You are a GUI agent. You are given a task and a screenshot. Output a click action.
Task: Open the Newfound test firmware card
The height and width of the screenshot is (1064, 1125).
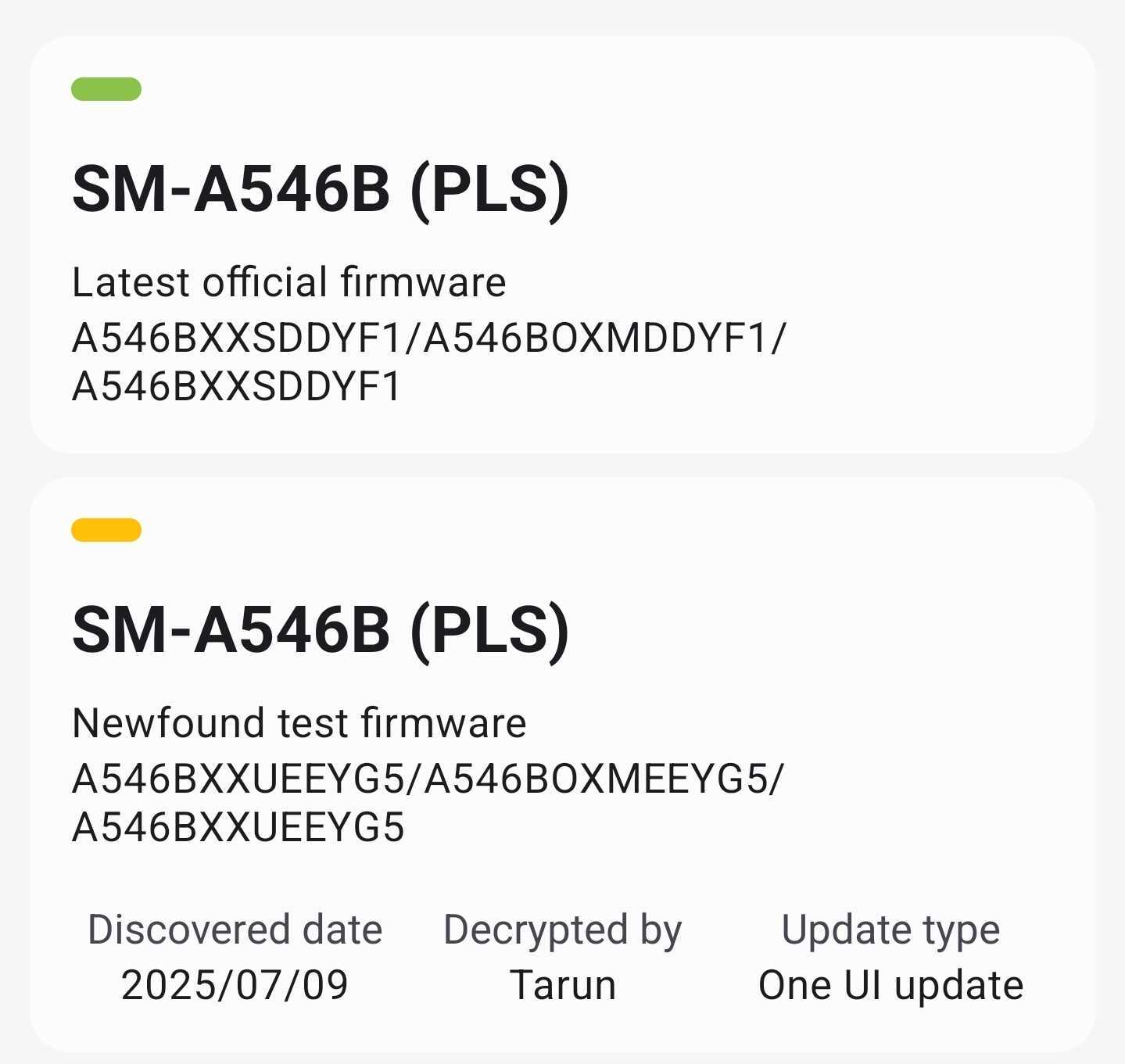pyautogui.click(x=562, y=762)
